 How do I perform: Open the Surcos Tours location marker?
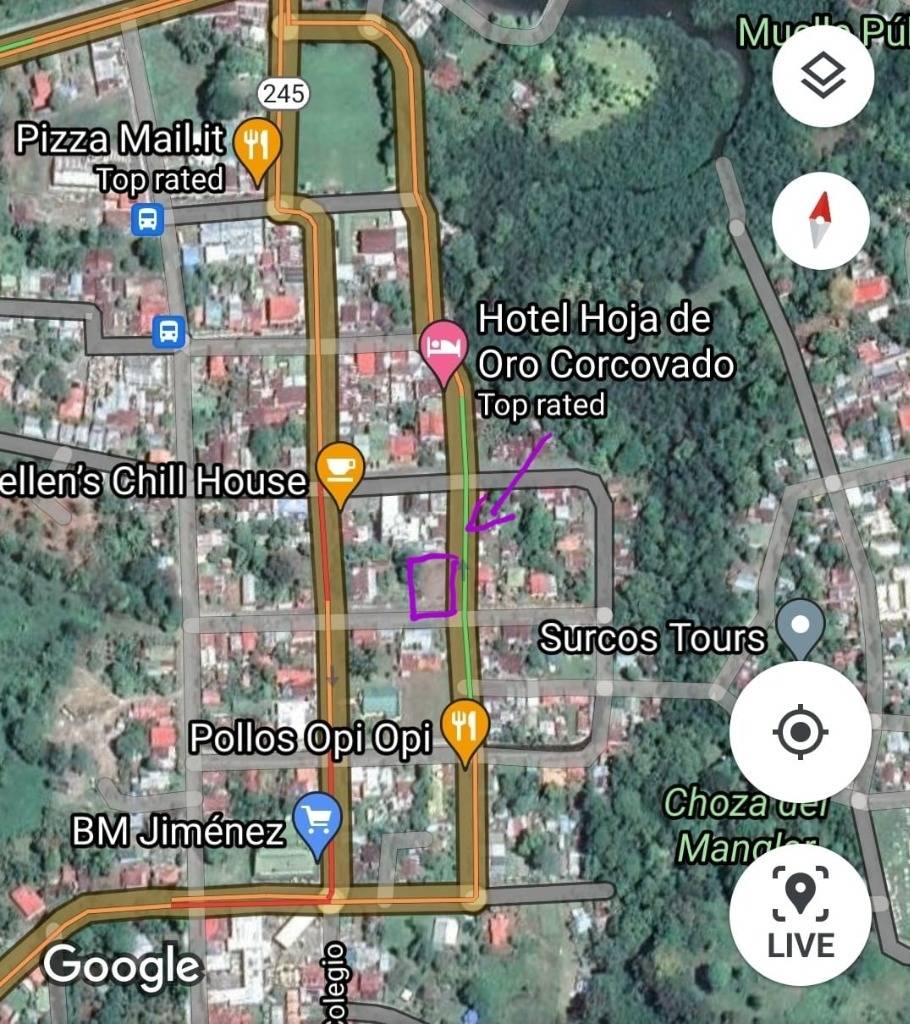click(800, 627)
